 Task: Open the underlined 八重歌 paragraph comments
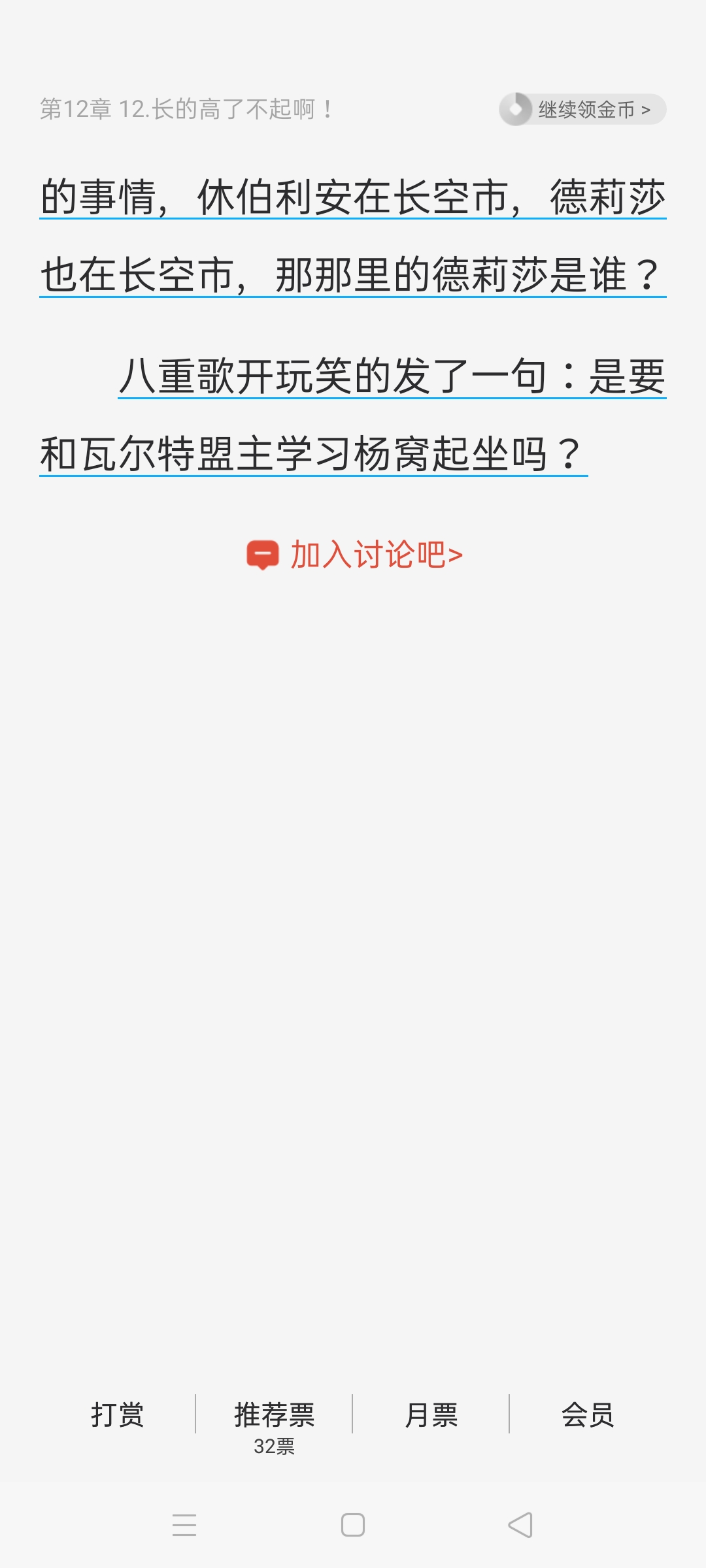pos(353,415)
